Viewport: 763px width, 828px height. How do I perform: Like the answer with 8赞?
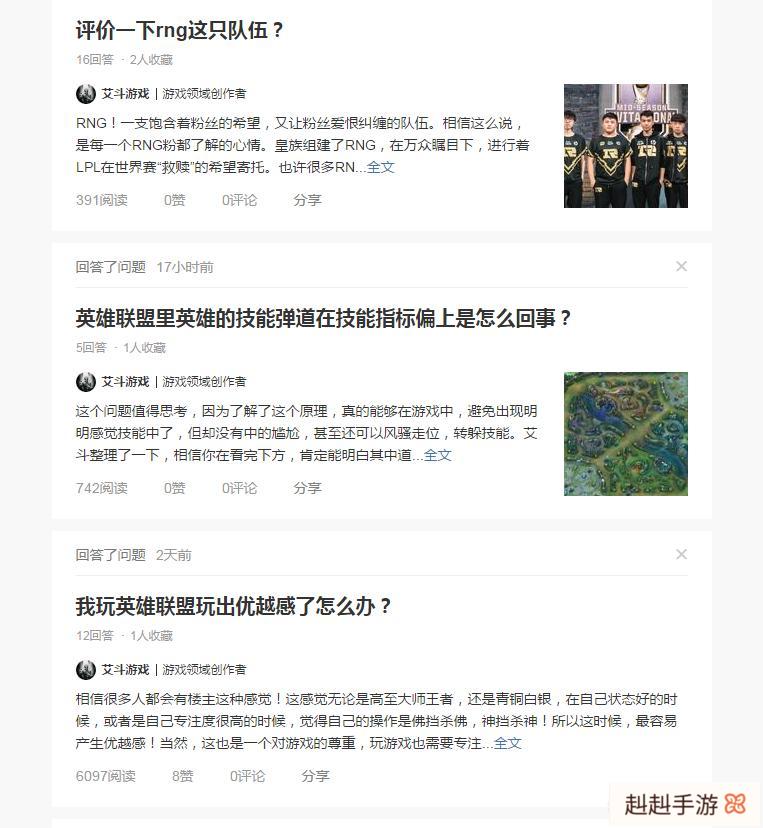[183, 776]
